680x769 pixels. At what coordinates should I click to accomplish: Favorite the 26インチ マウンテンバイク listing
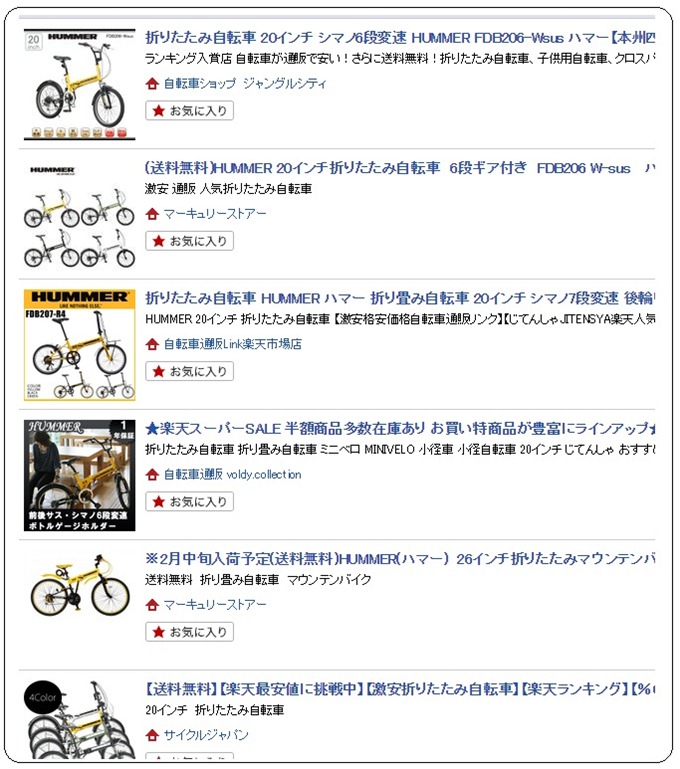tap(190, 632)
